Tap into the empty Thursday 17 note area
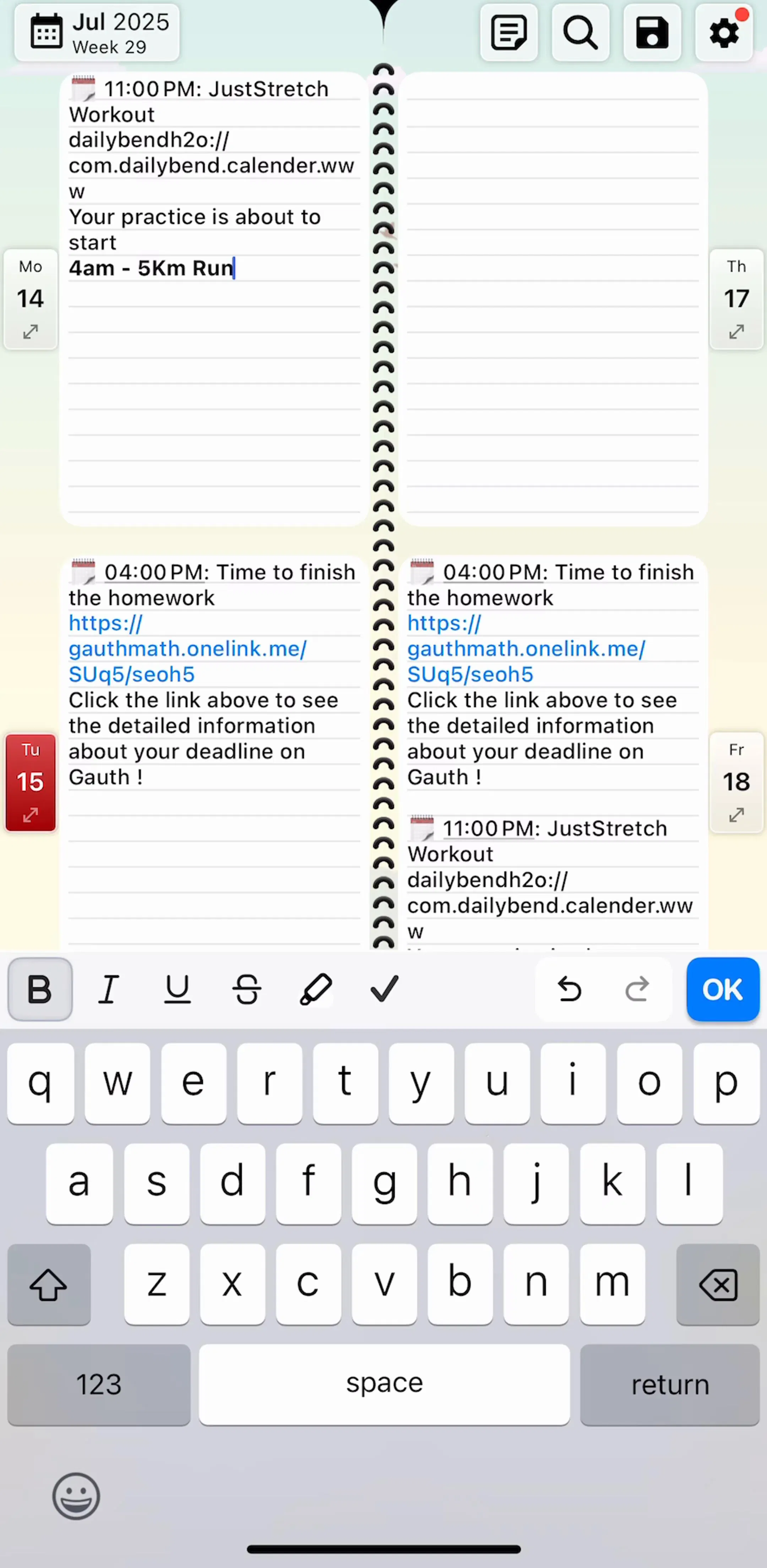Viewport: 767px width, 1568px height. point(553,299)
